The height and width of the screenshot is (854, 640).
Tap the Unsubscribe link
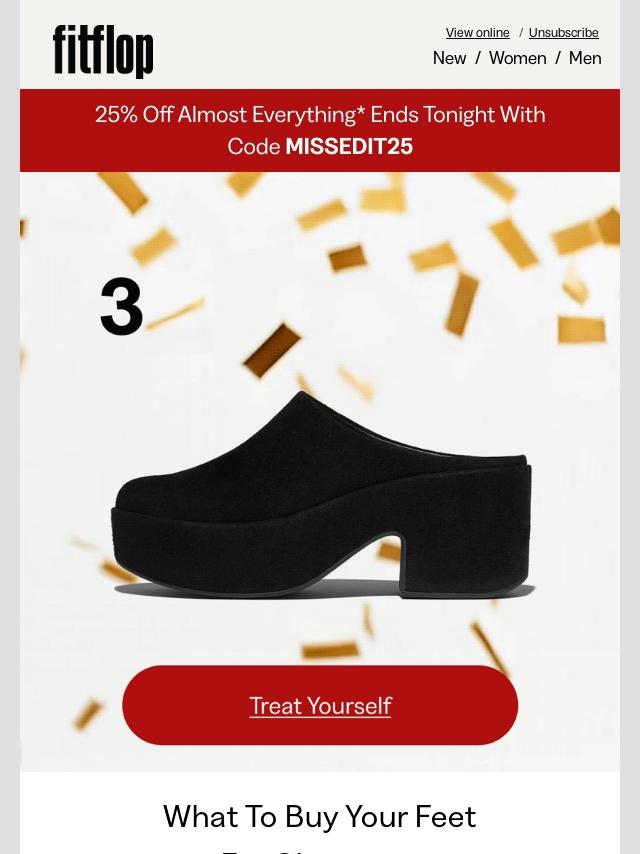coord(563,33)
